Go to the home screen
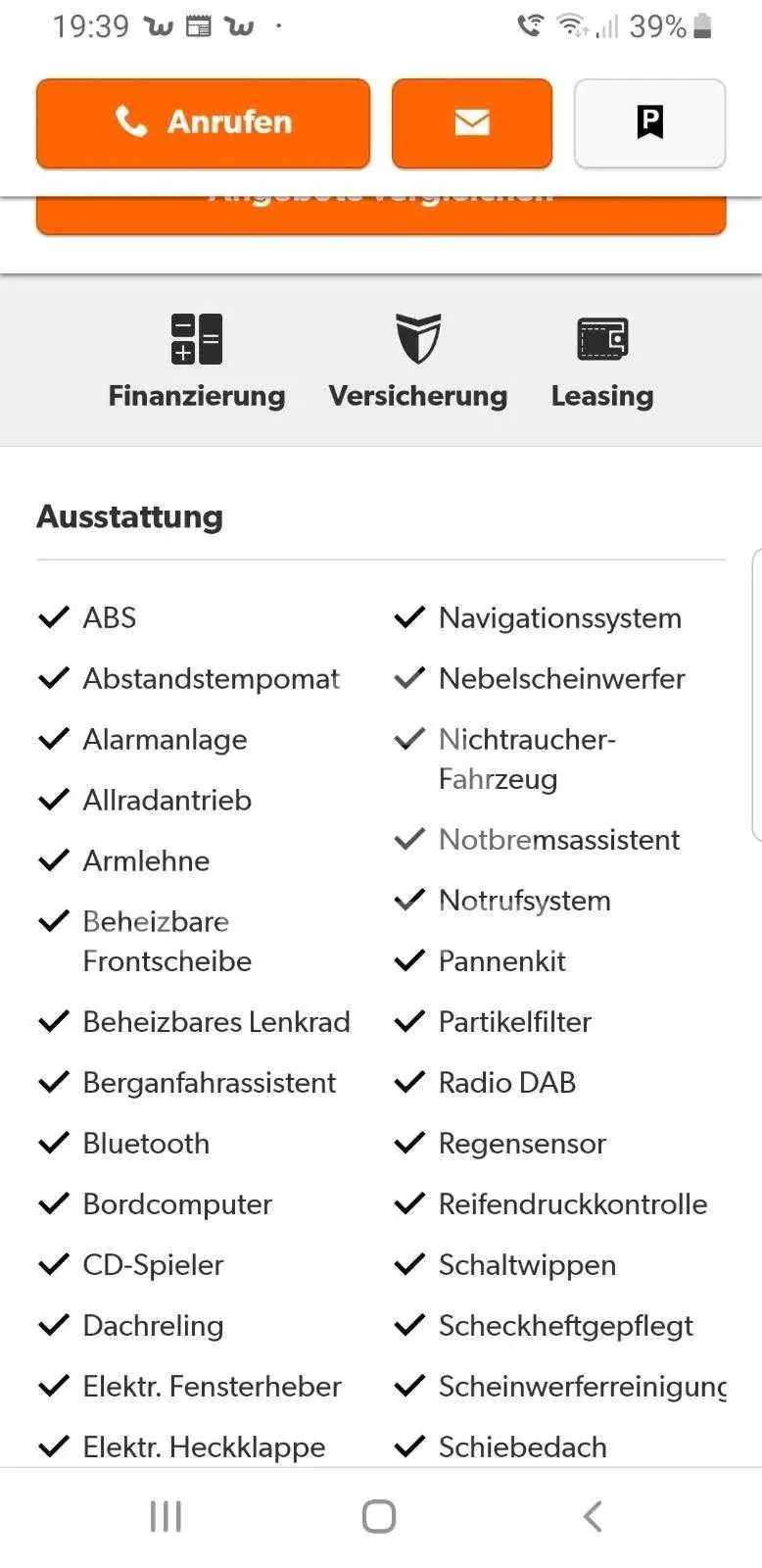762x1568 pixels. (x=379, y=1516)
